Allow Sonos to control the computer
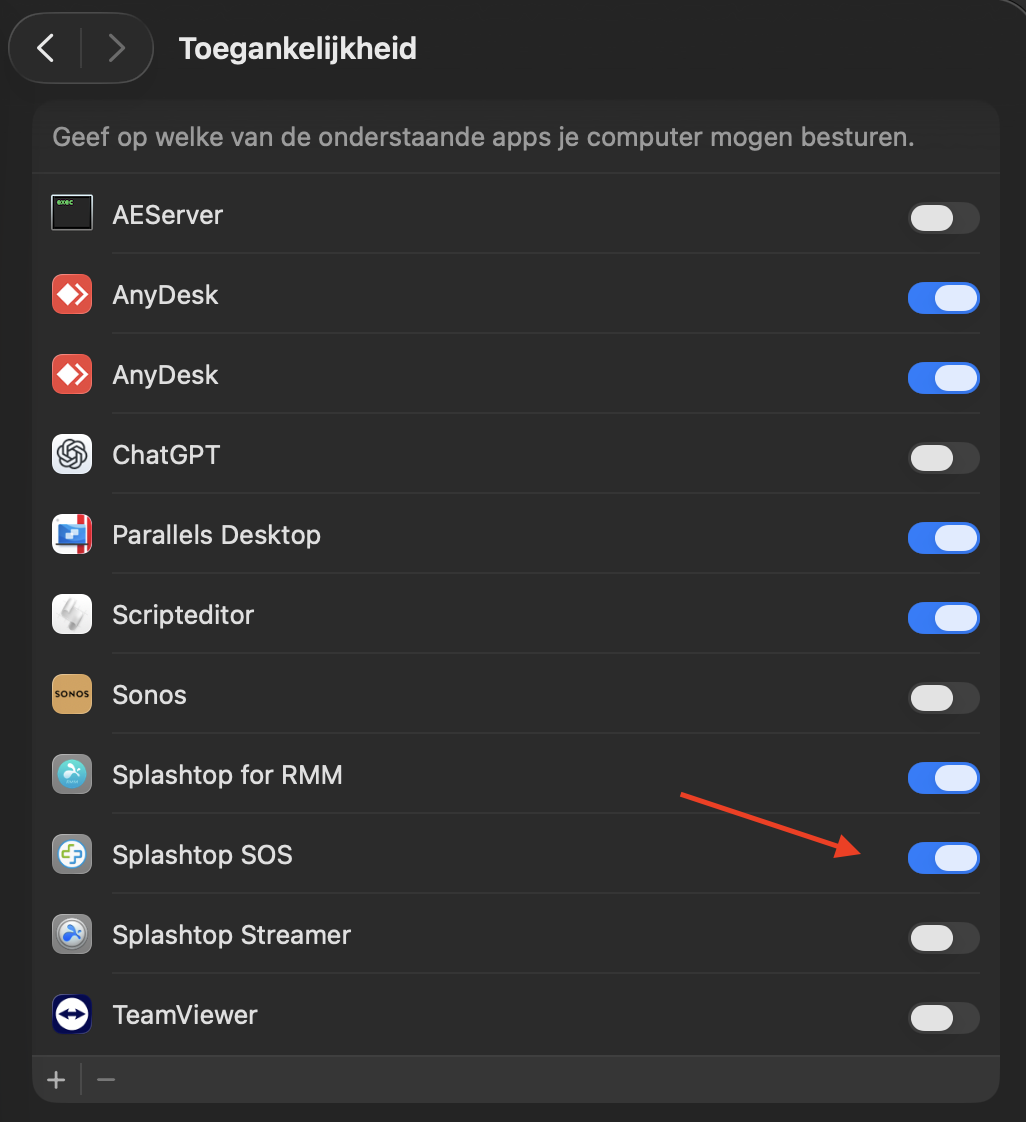This screenshot has width=1026, height=1122. (943, 698)
